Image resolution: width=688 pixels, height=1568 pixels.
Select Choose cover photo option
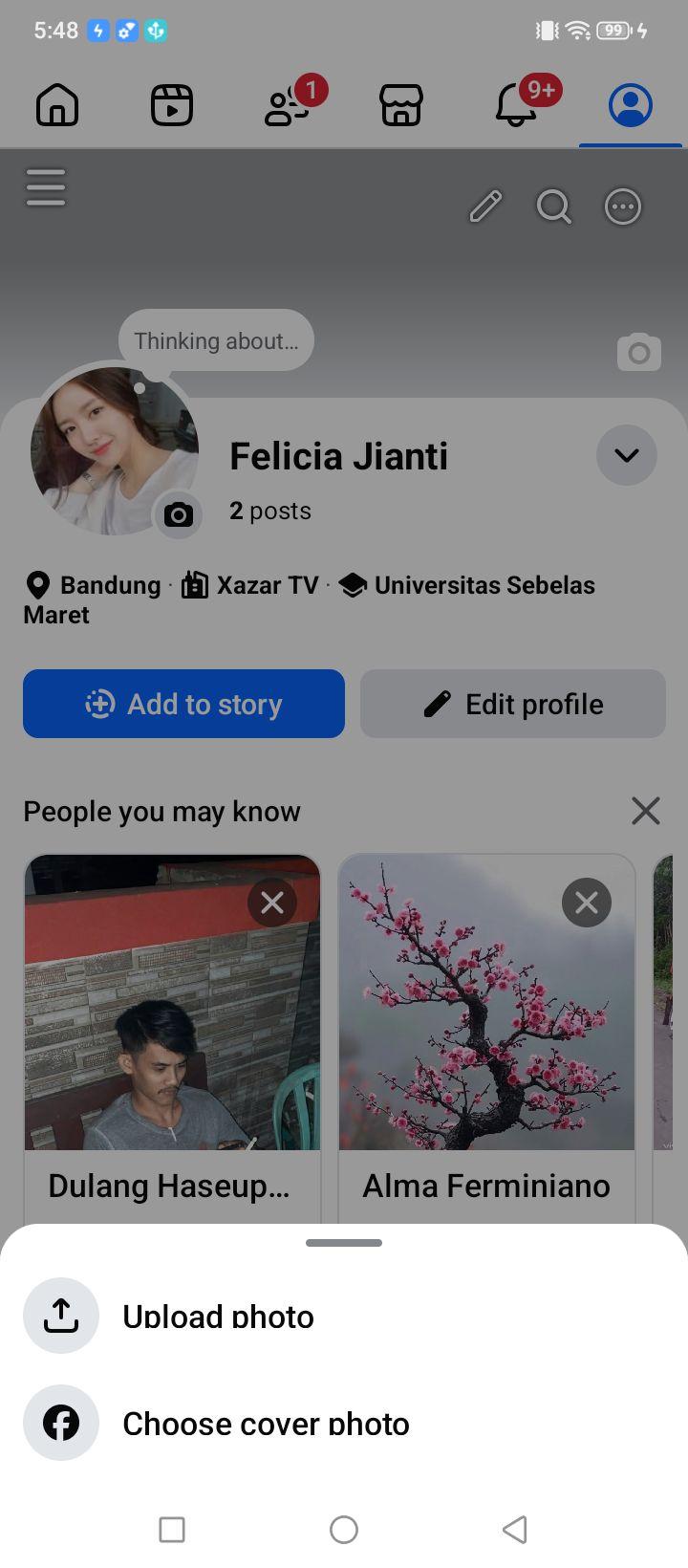[344, 1424]
